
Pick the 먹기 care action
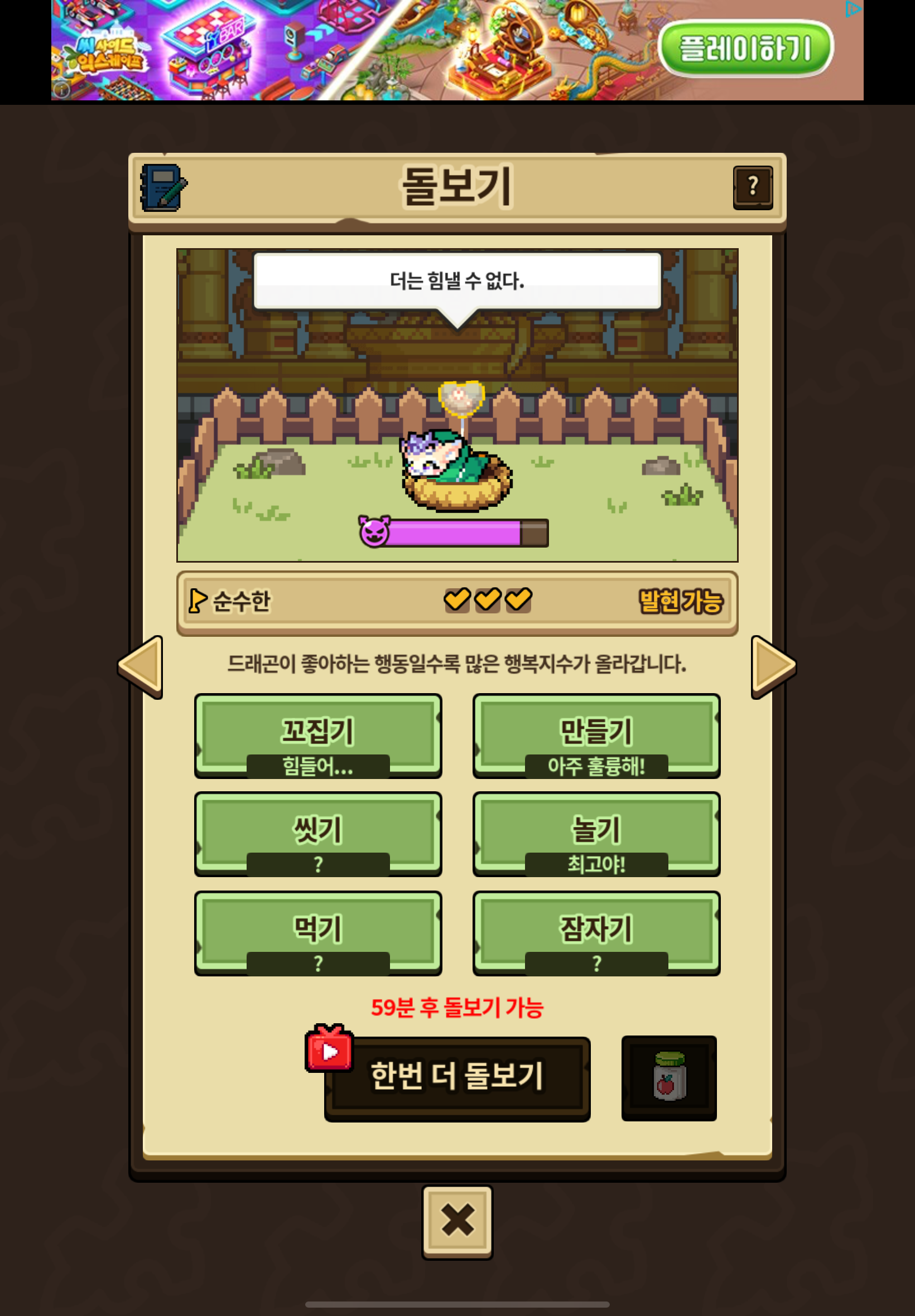(317, 932)
